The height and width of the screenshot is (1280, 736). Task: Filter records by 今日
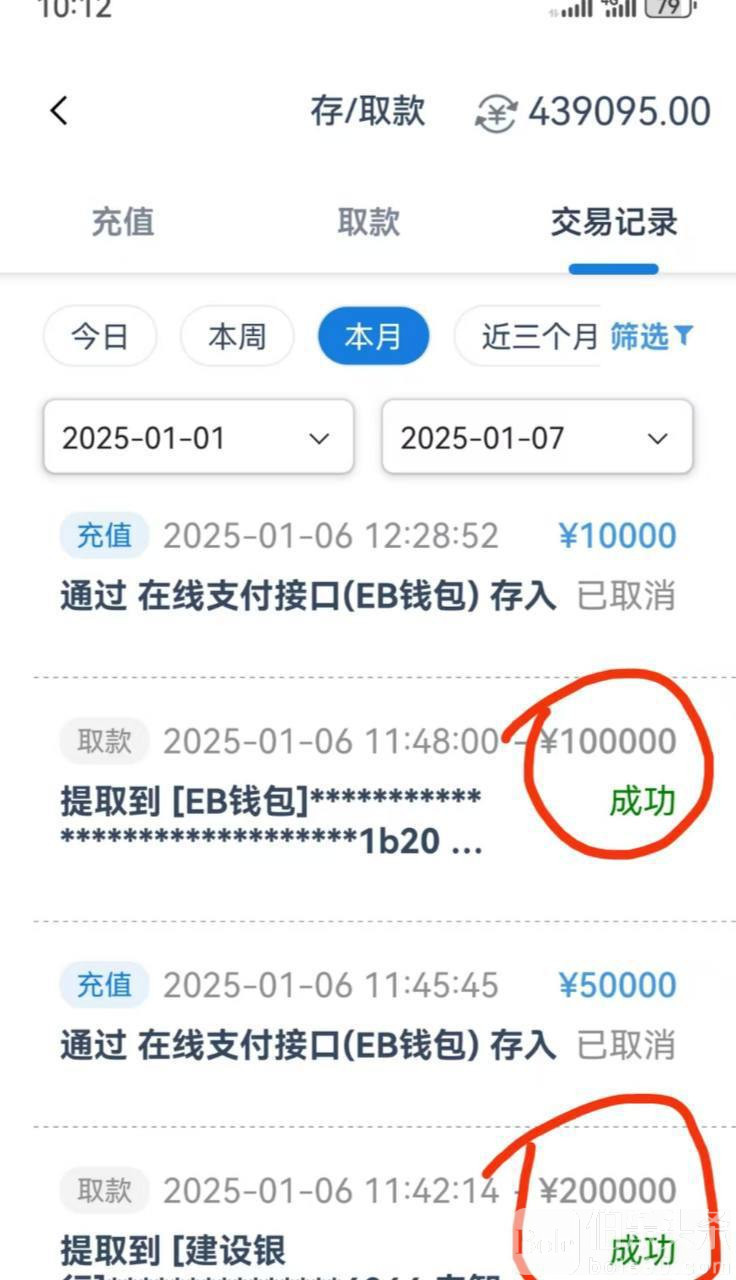pos(100,336)
